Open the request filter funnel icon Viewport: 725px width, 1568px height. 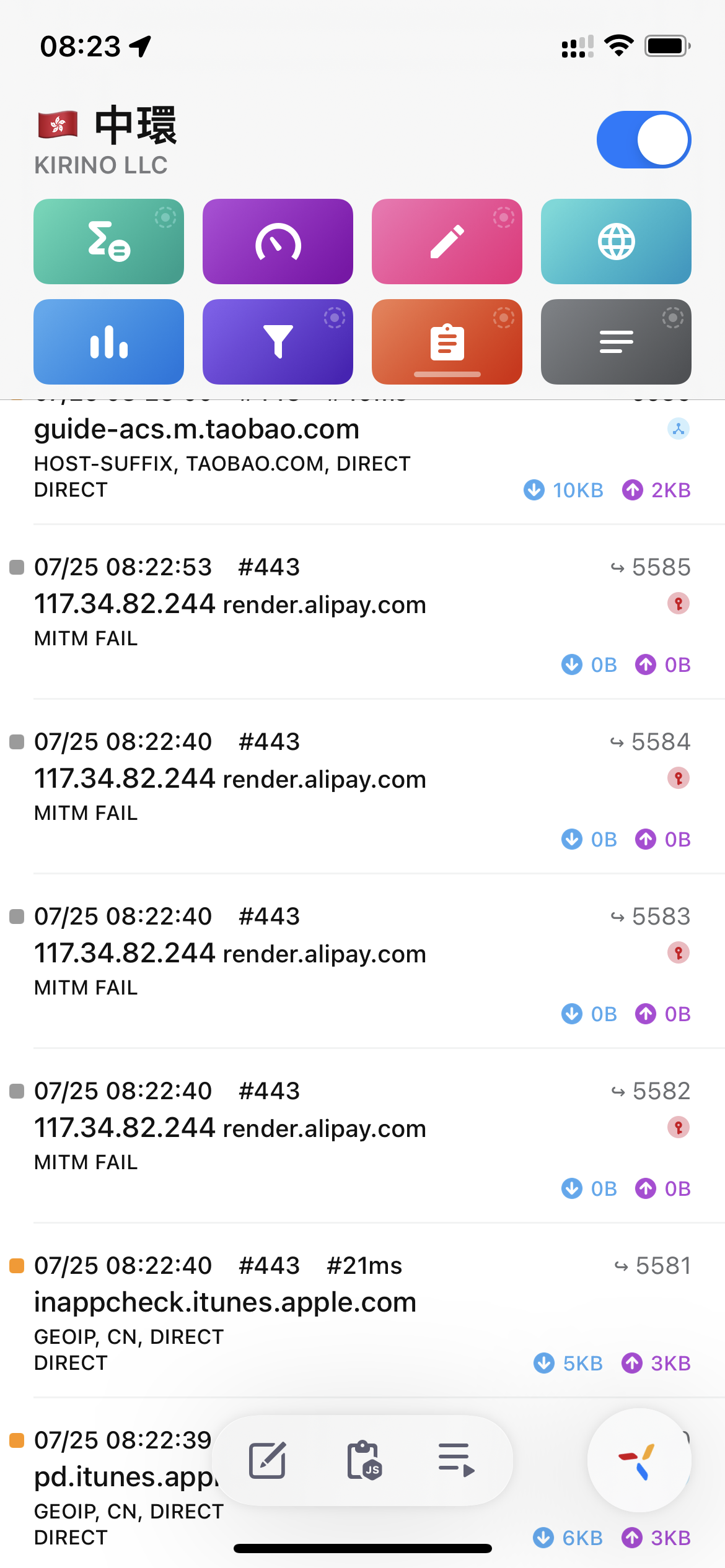tap(277, 341)
